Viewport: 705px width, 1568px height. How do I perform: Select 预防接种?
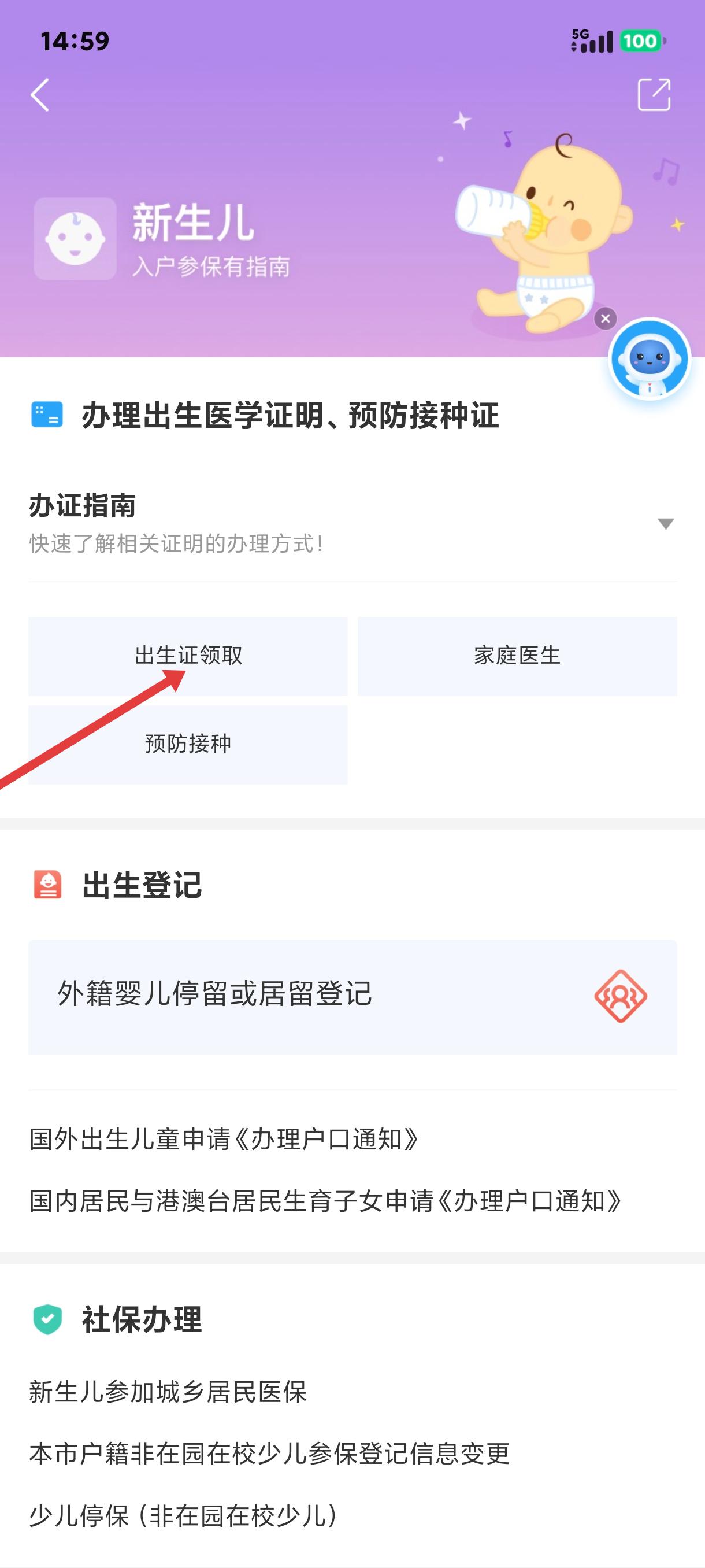[188, 745]
